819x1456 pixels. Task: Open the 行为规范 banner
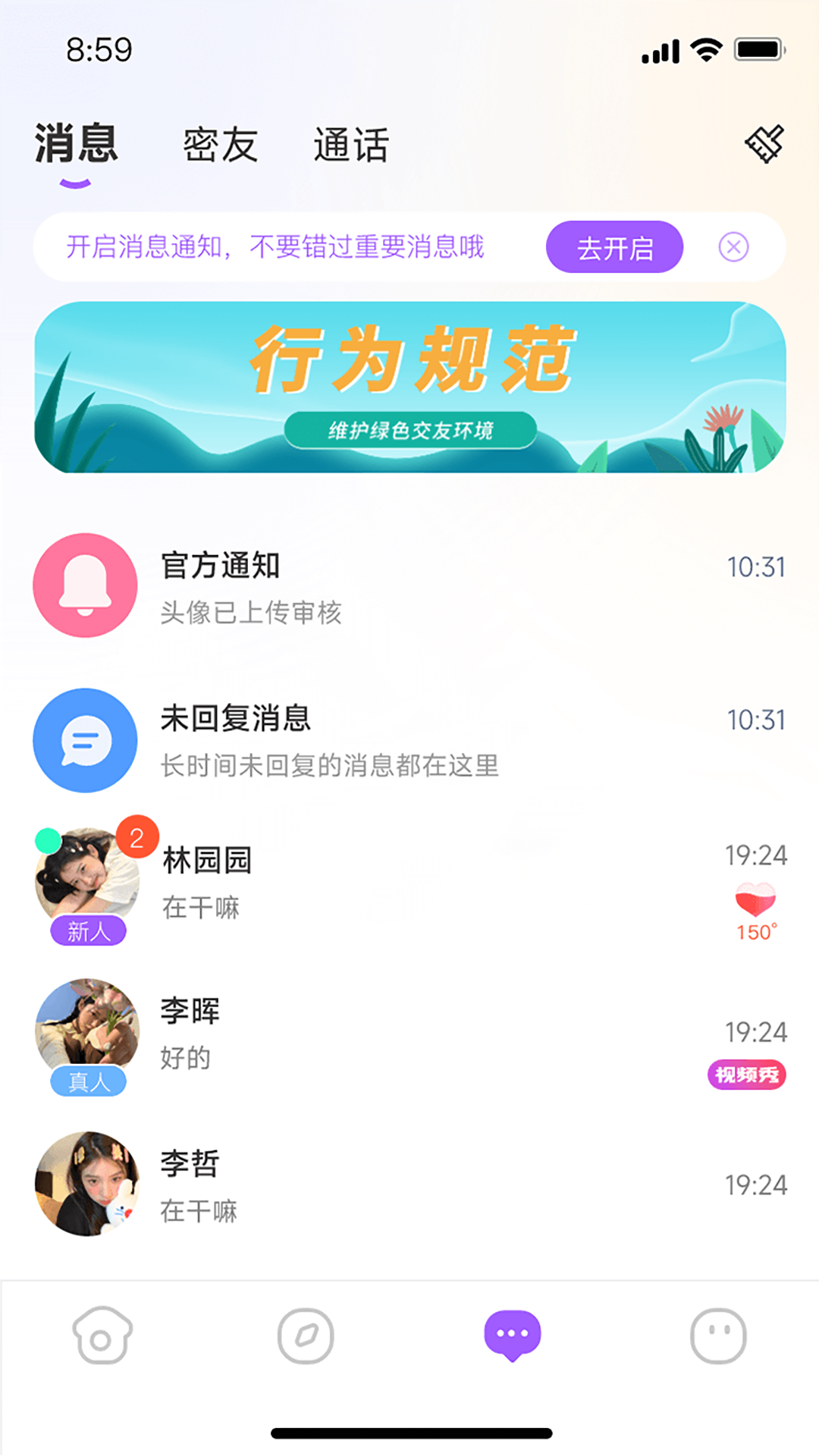pos(409,387)
